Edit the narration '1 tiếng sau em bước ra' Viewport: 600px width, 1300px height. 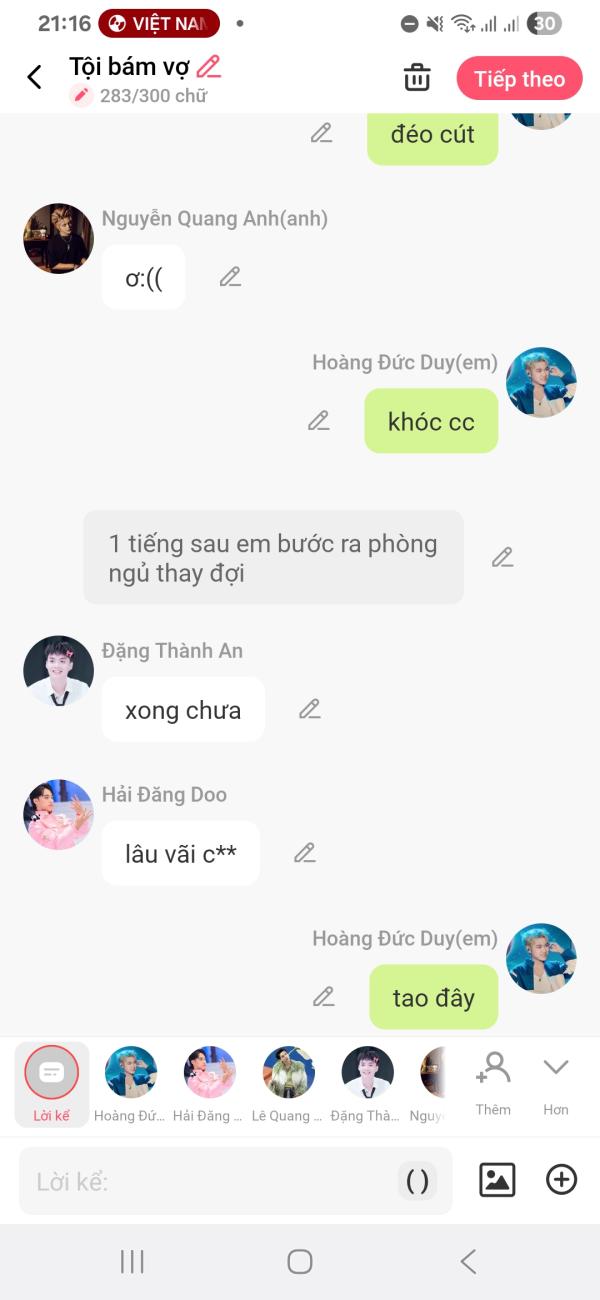502,557
